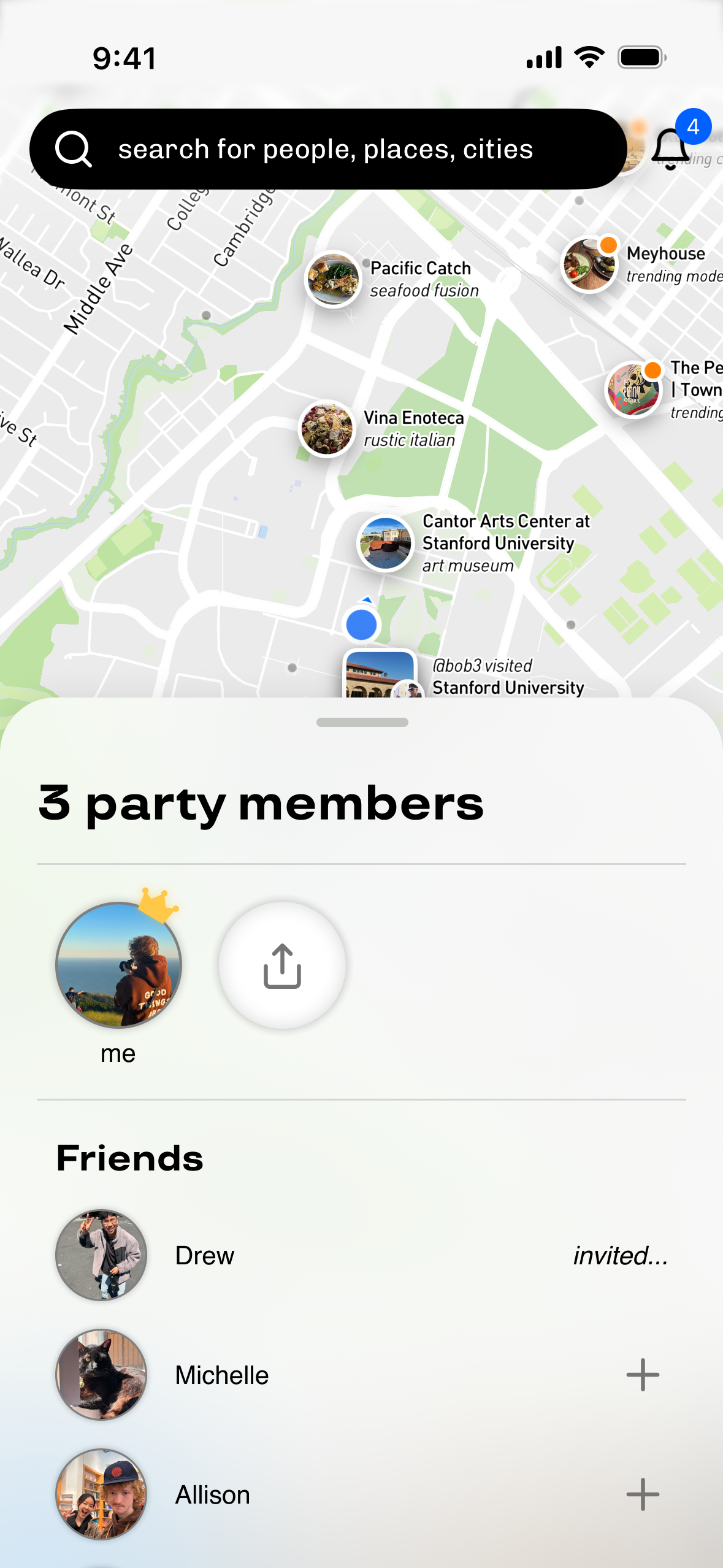Viewport: 723px width, 1568px height.
Task: Invite Allison with the plus icon
Action: click(x=643, y=1494)
